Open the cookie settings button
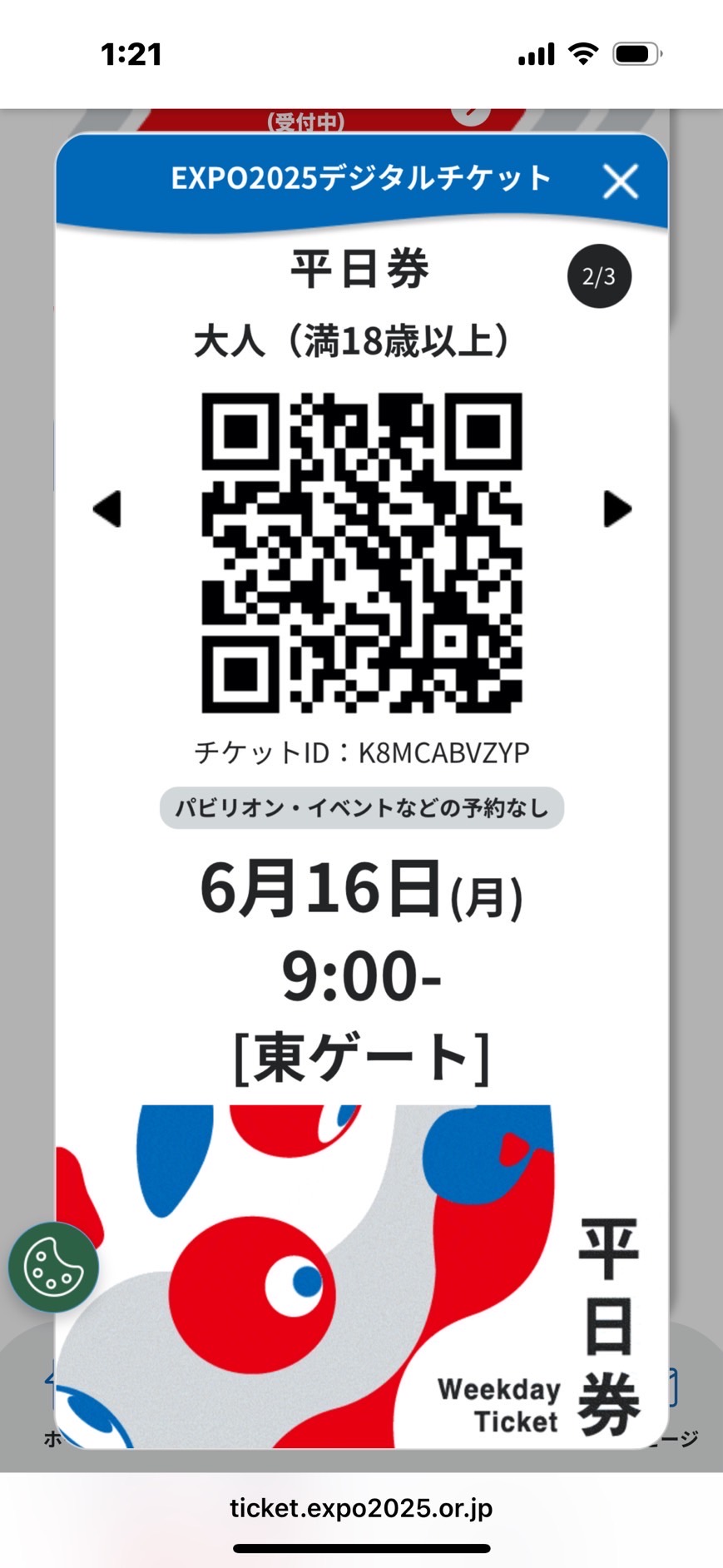The width and height of the screenshot is (723, 1568). (x=53, y=1267)
